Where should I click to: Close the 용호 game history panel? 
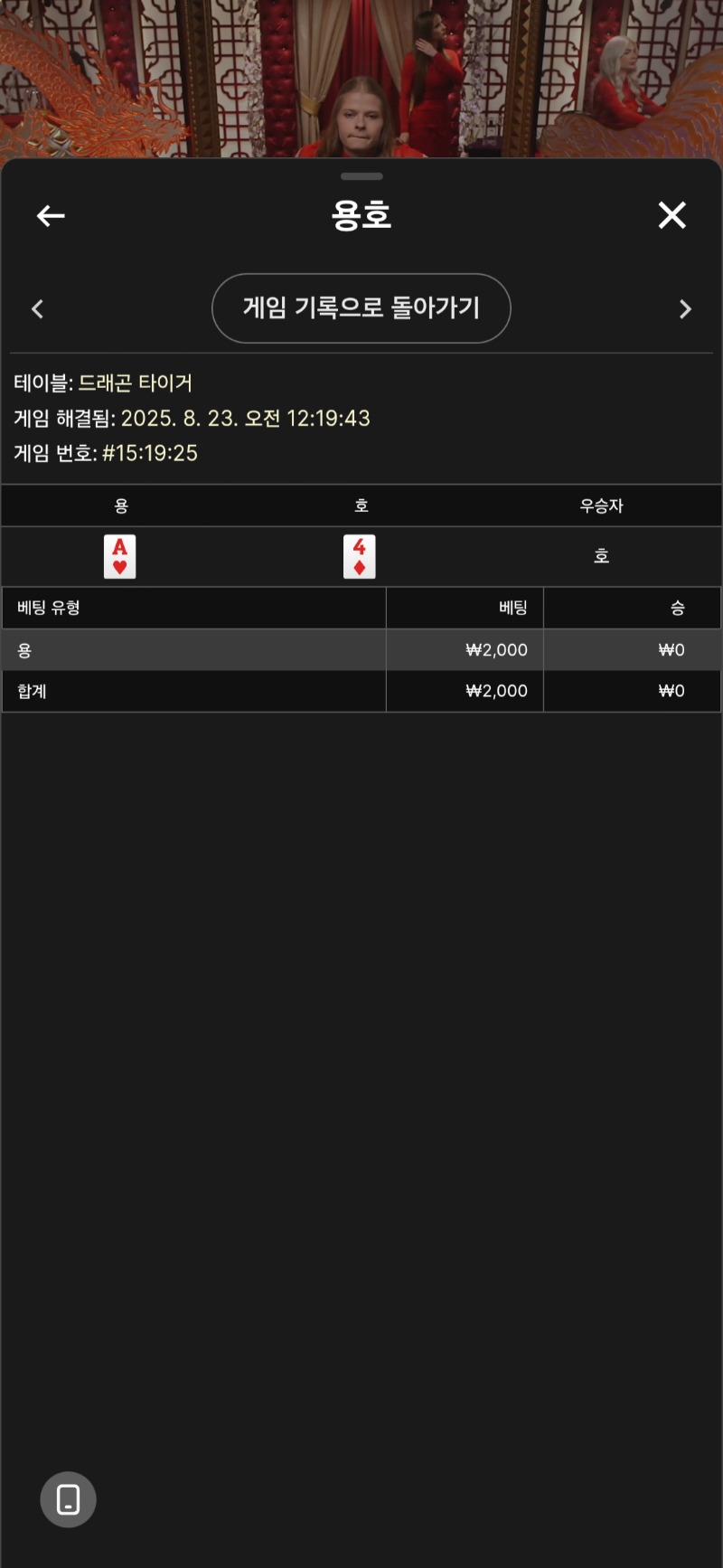(671, 215)
